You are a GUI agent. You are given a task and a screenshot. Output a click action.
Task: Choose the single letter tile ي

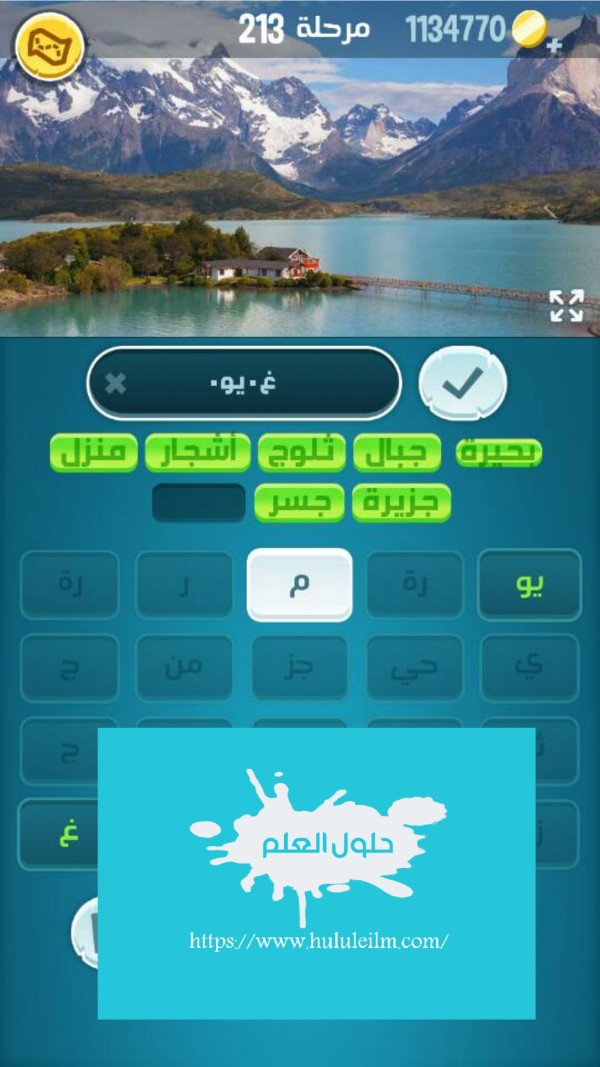point(530,668)
